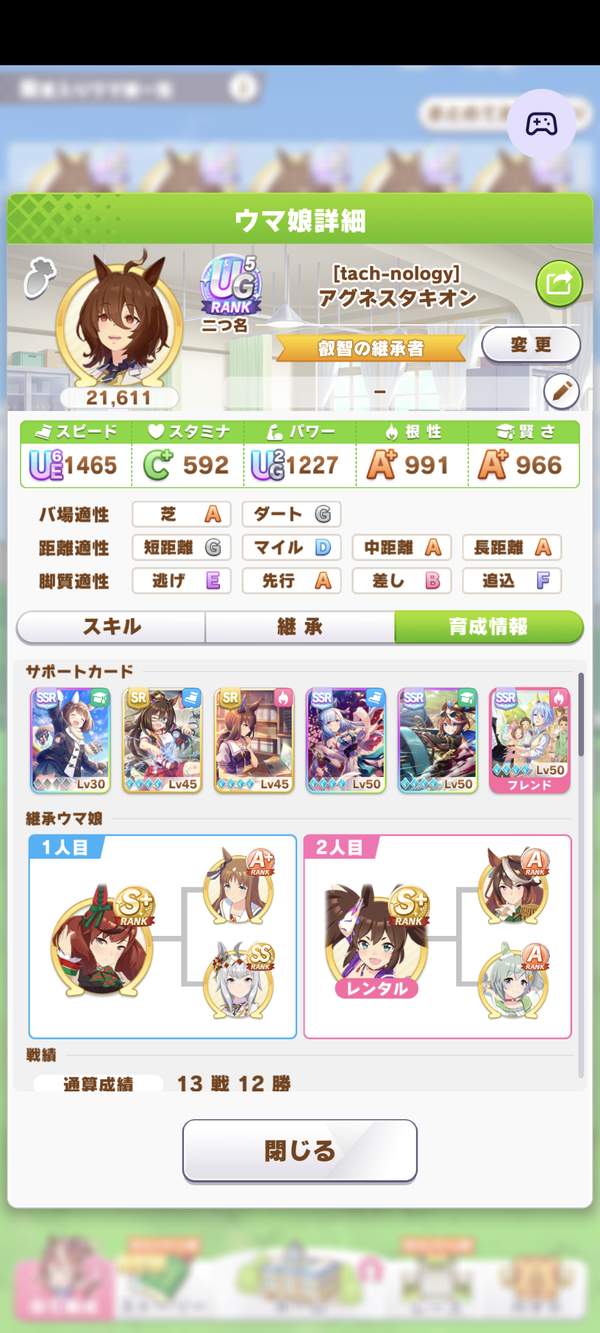This screenshot has width=600, height=1333.
Task: Tap the 変更 button
Action: tap(531, 344)
